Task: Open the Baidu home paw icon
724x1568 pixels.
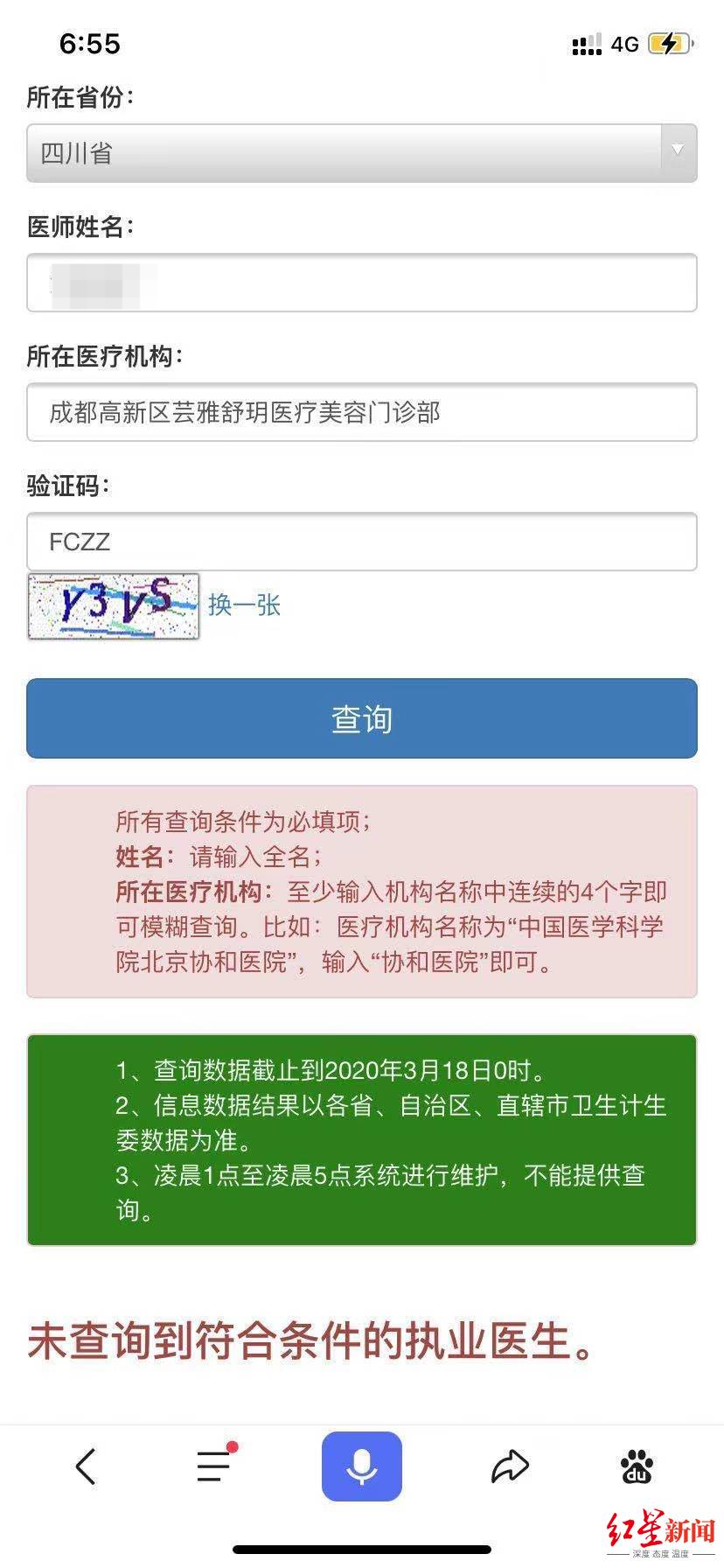Action: pos(637,1466)
